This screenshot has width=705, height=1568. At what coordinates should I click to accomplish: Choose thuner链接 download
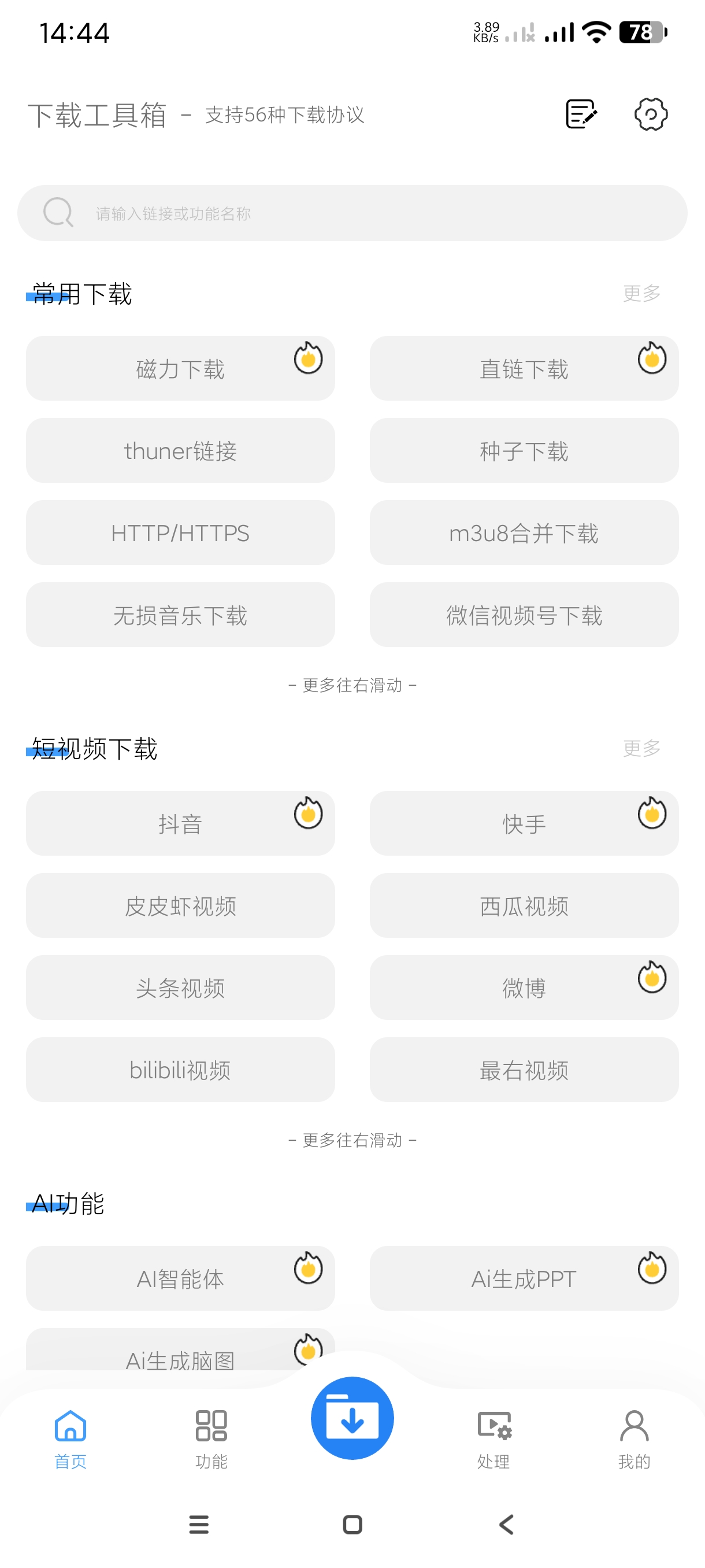(x=180, y=451)
